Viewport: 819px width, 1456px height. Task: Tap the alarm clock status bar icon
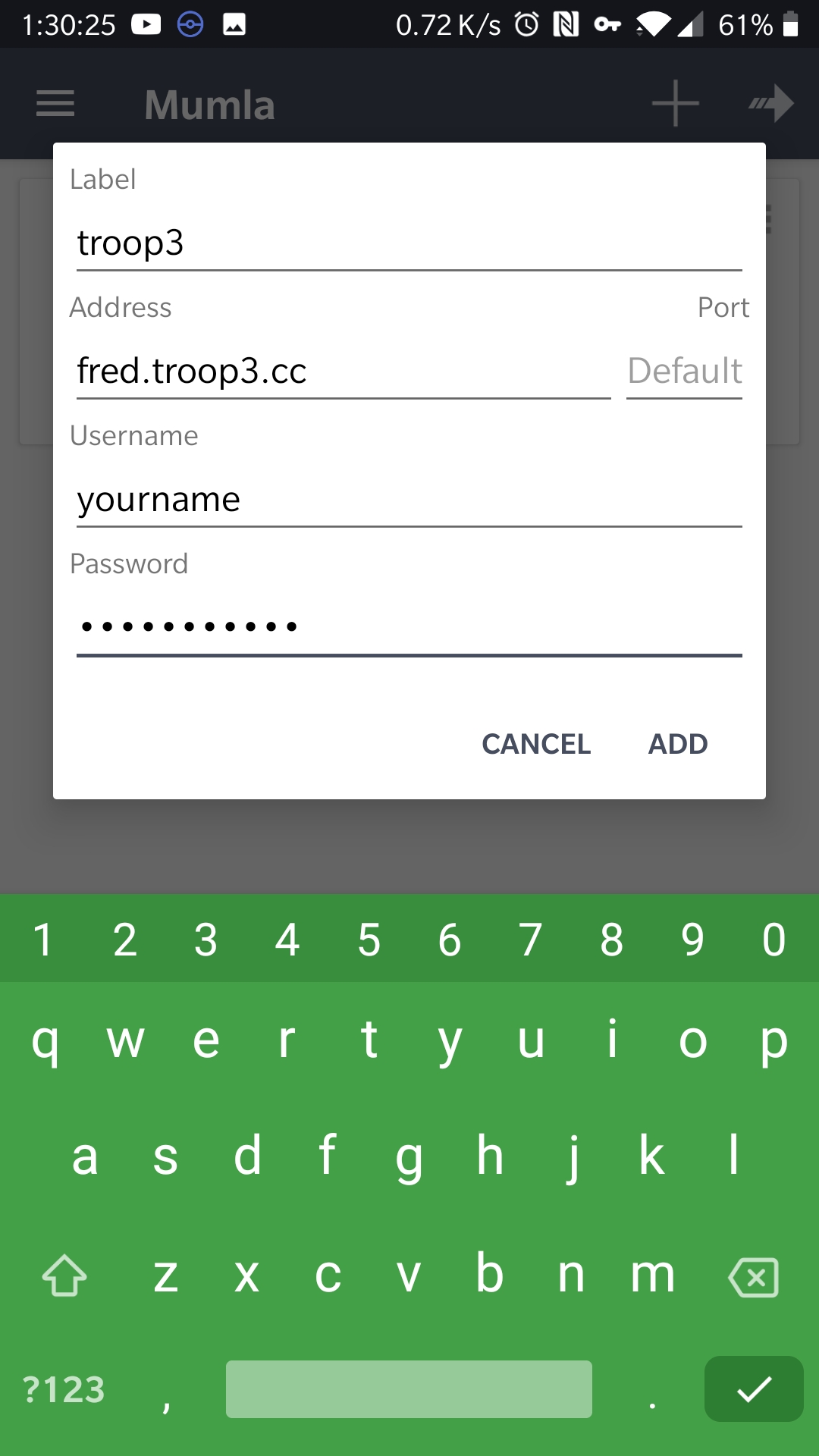[525, 25]
